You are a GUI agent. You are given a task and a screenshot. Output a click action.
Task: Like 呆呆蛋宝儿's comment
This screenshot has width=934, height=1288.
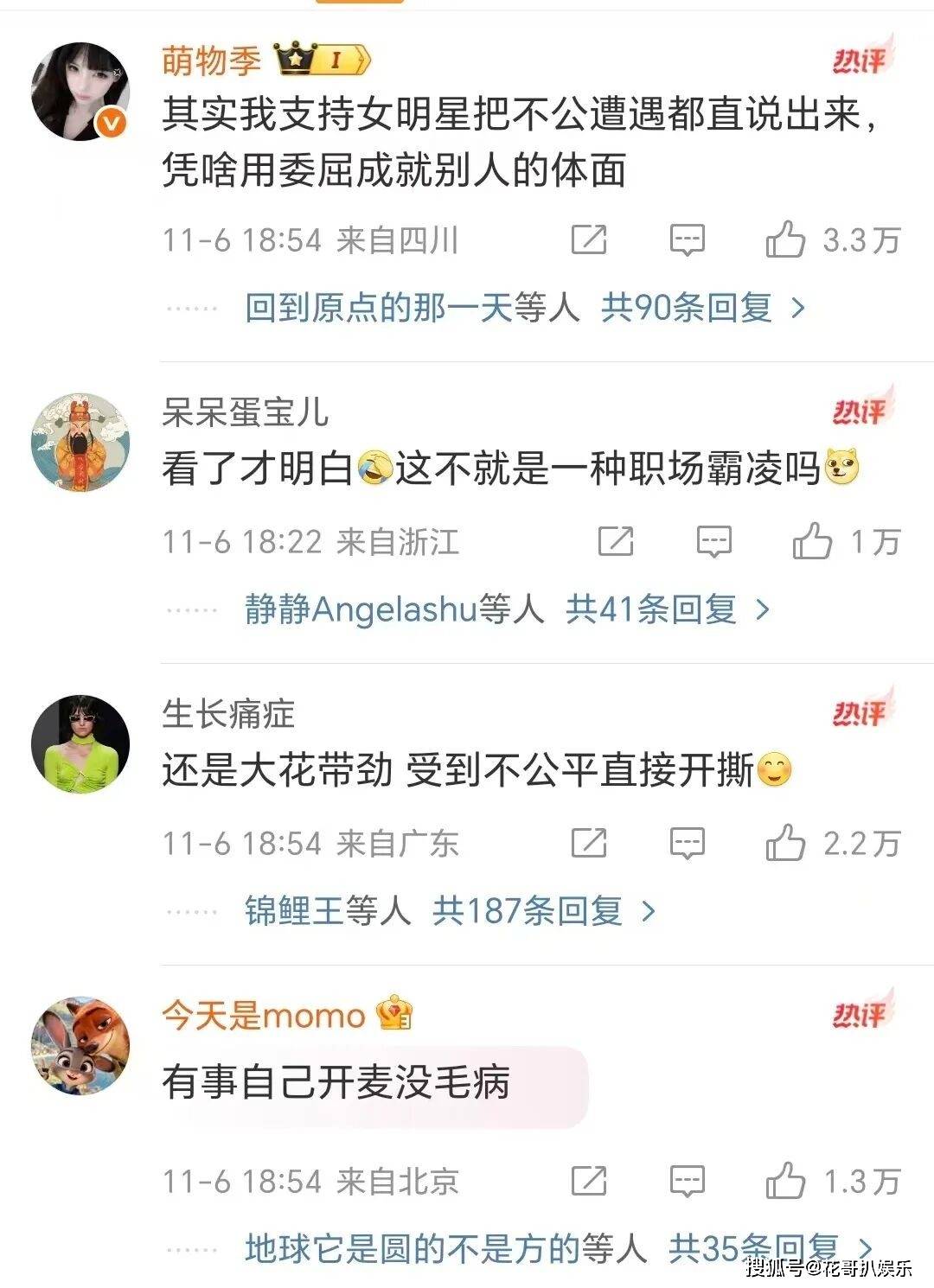coord(812,542)
